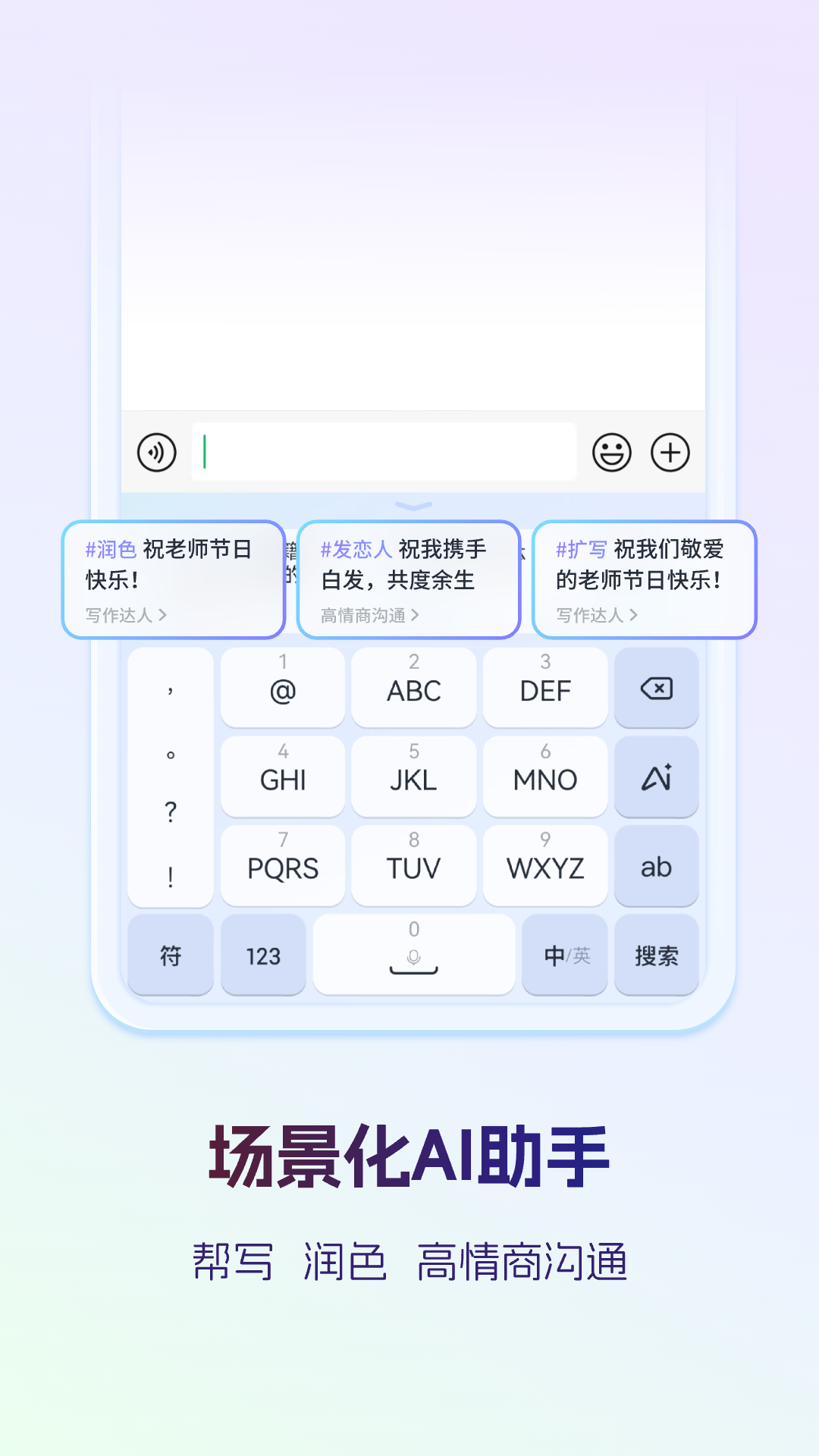This screenshot has width=819, height=1456.
Task: Tap the microphone icon on the spacebar
Action: coord(413,957)
